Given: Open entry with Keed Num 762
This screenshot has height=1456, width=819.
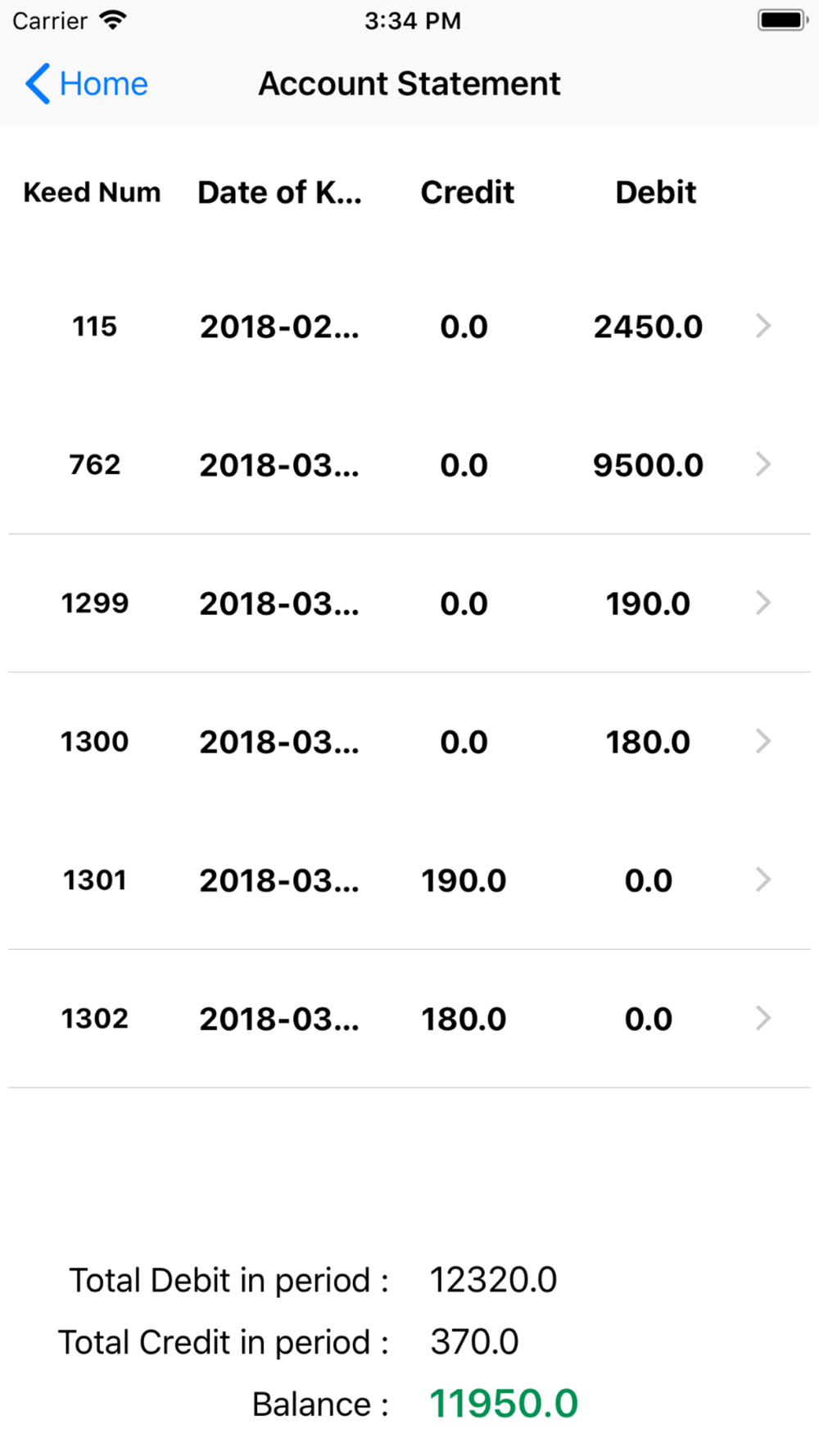Looking at the screenshot, I should 409,465.
